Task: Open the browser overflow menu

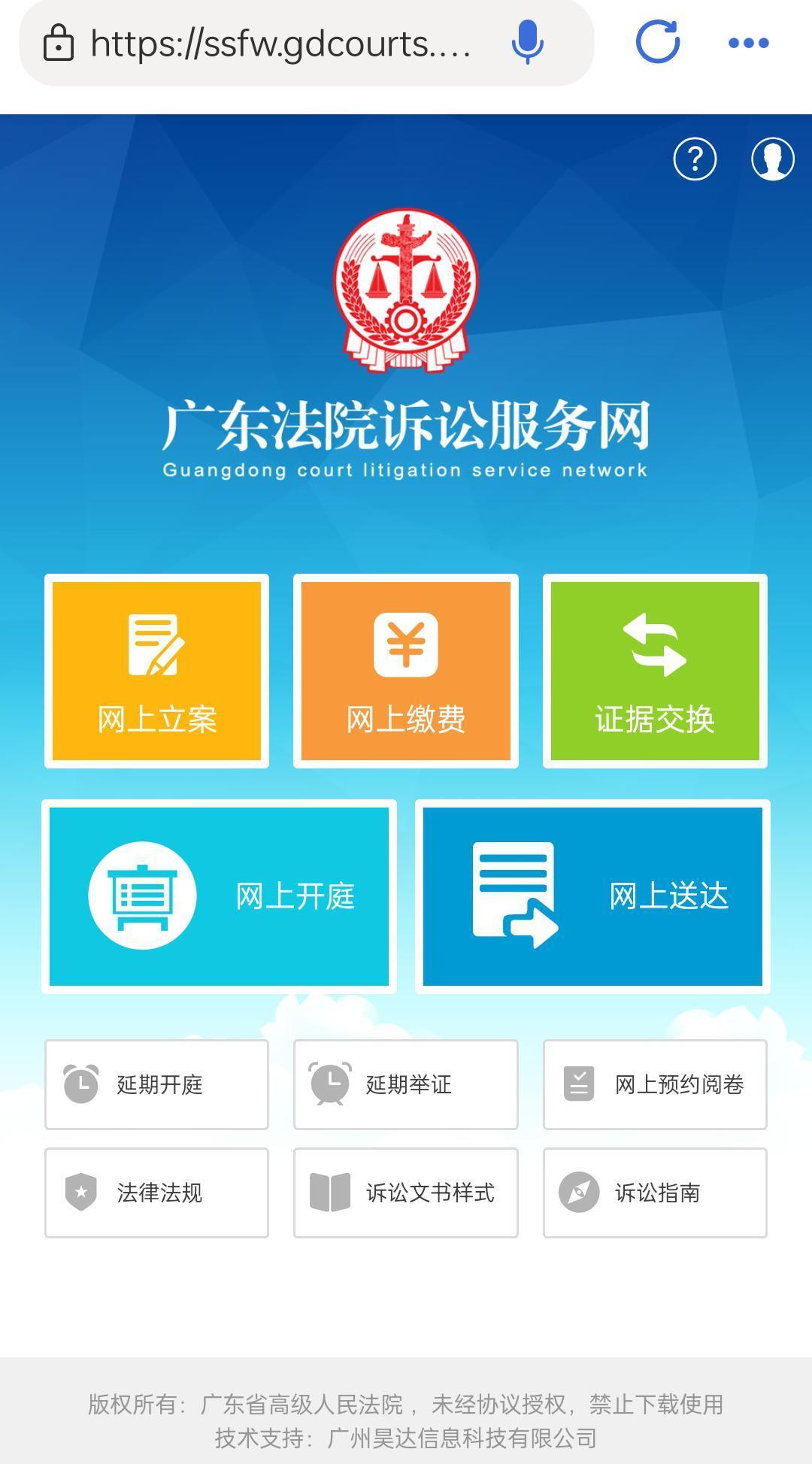Action: [x=749, y=43]
